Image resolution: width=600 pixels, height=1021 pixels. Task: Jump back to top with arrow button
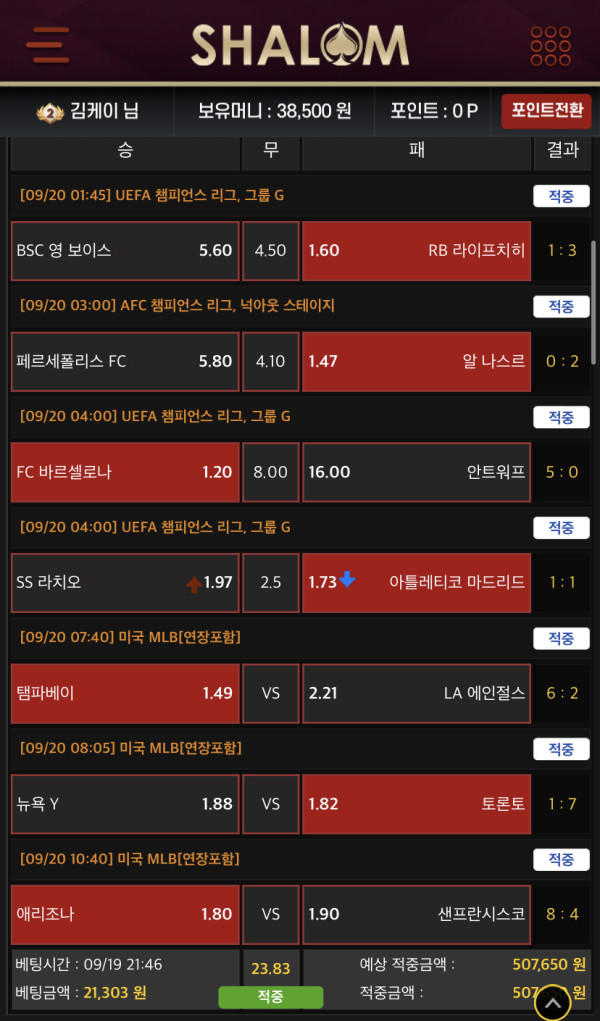pyautogui.click(x=553, y=1001)
